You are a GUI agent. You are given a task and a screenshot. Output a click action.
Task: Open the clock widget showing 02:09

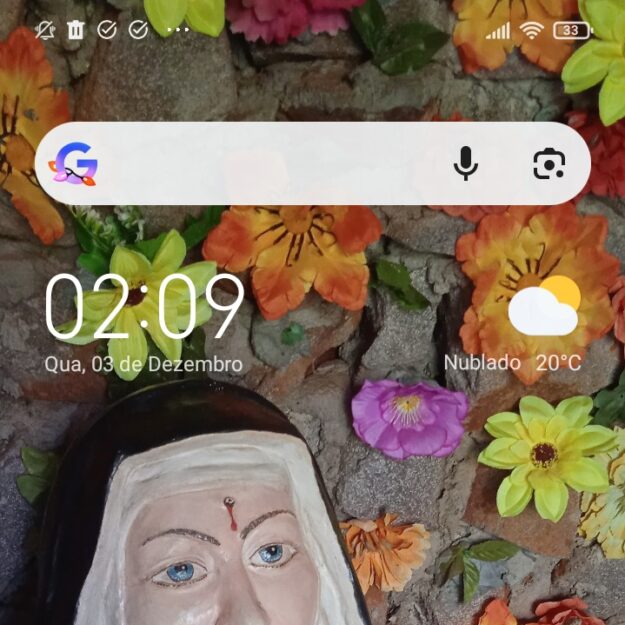145,307
